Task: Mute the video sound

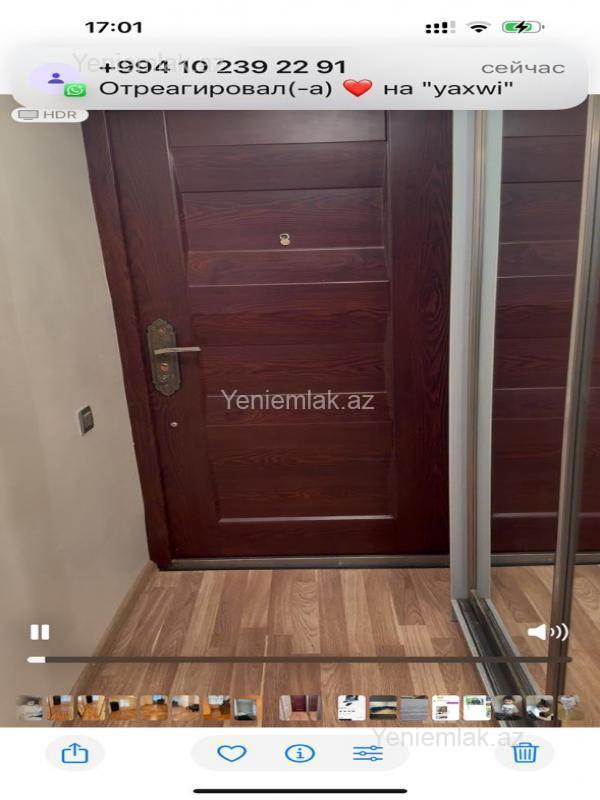Action: click(x=546, y=632)
